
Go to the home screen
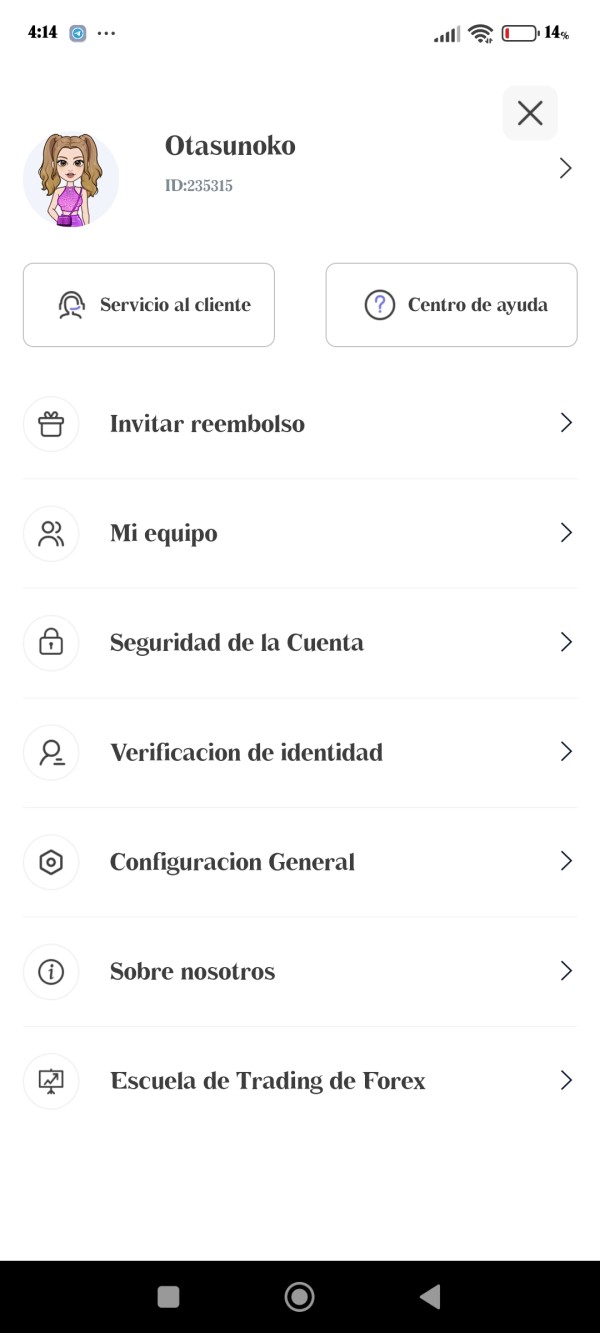[299, 1297]
